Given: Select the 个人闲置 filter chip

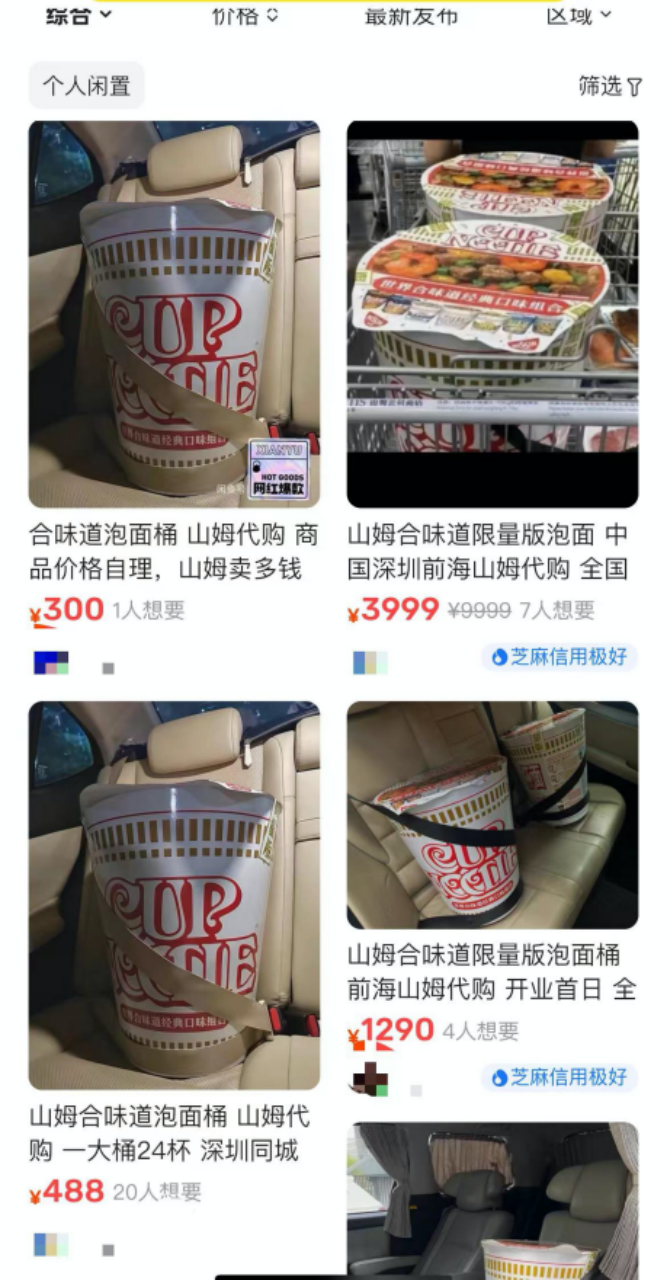Looking at the screenshot, I should click(x=86, y=86).
